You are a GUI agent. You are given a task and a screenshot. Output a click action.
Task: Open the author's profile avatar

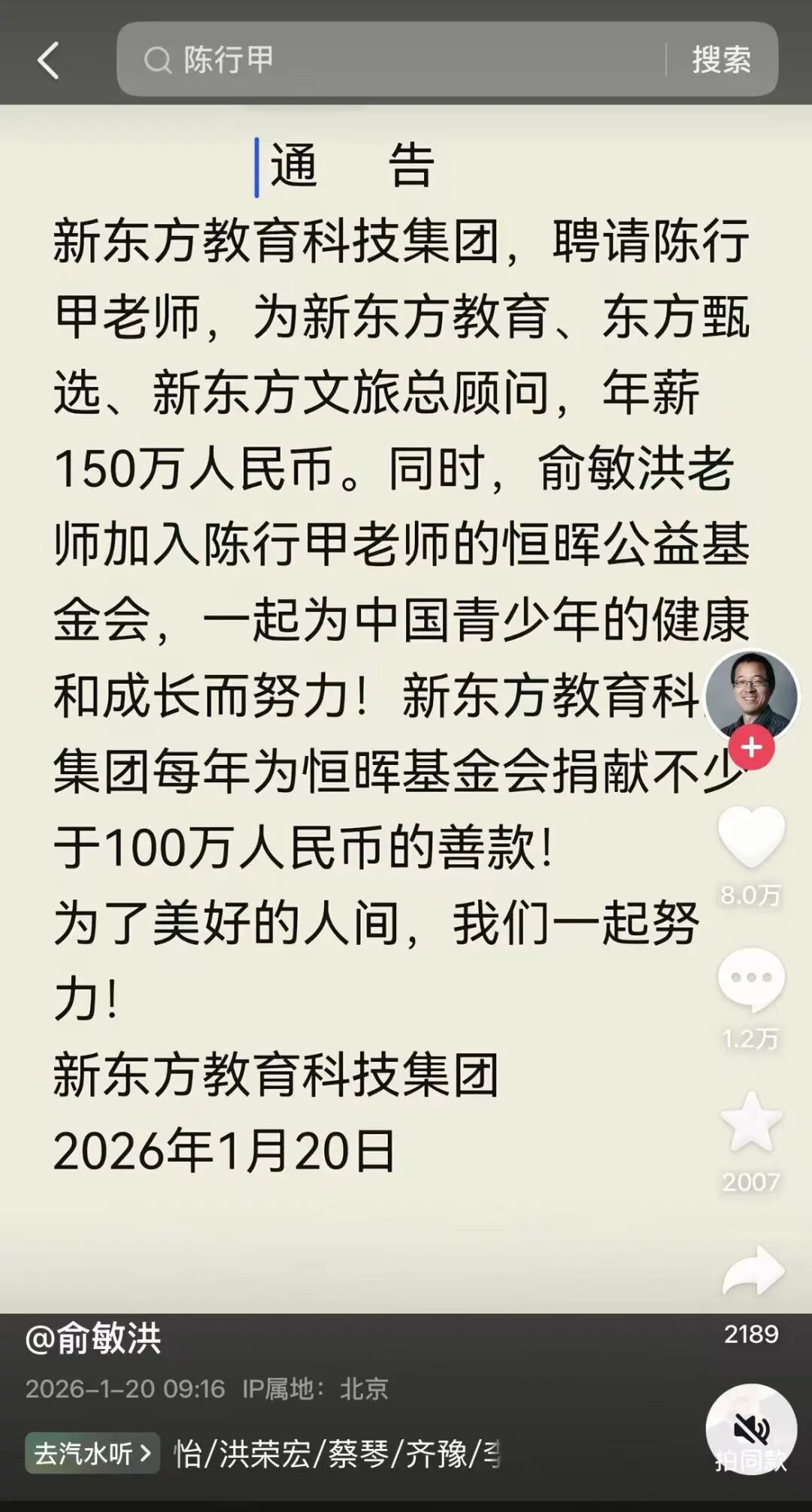[751, 694]
